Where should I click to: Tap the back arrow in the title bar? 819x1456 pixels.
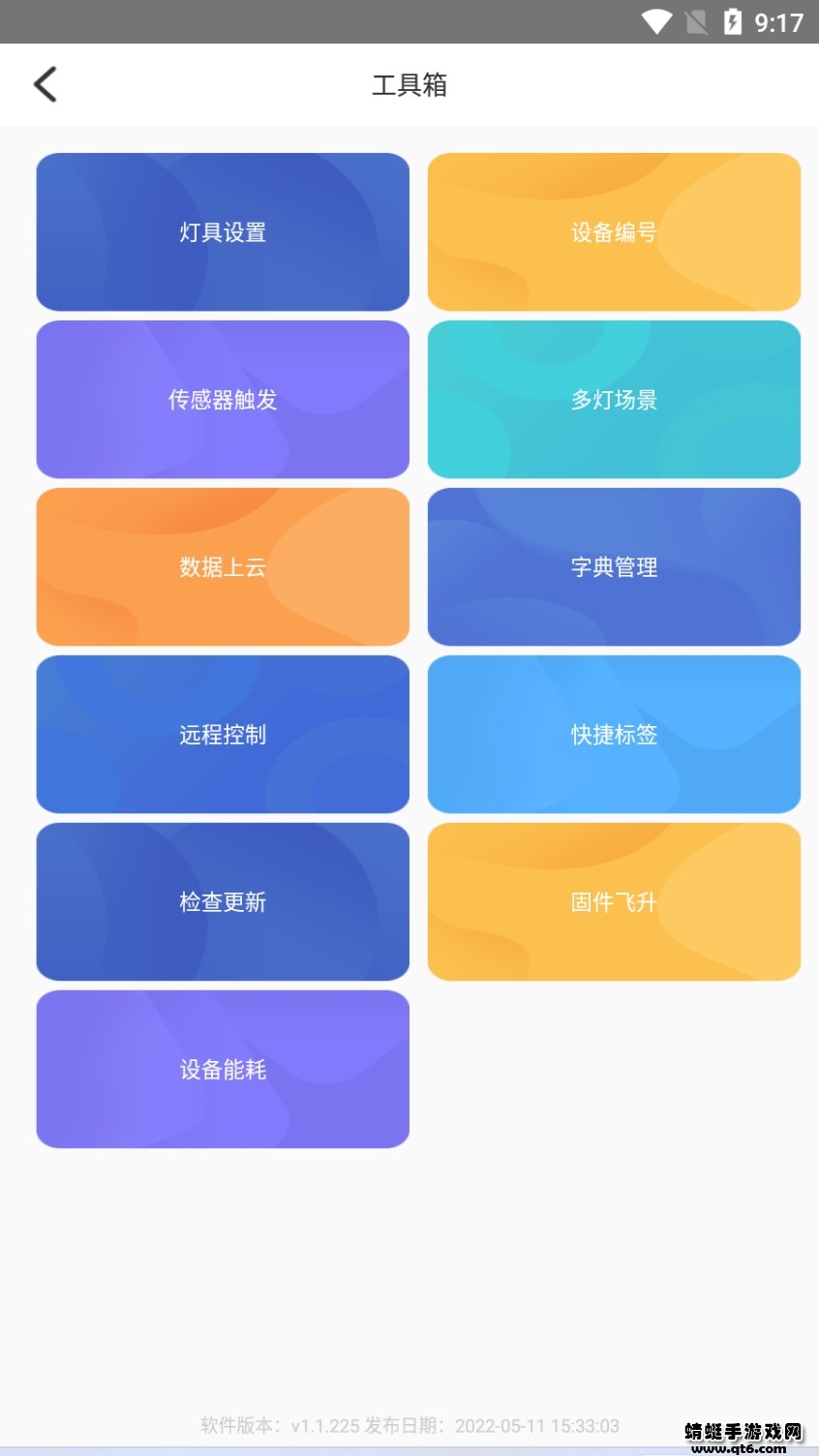(x=45, y=84)
